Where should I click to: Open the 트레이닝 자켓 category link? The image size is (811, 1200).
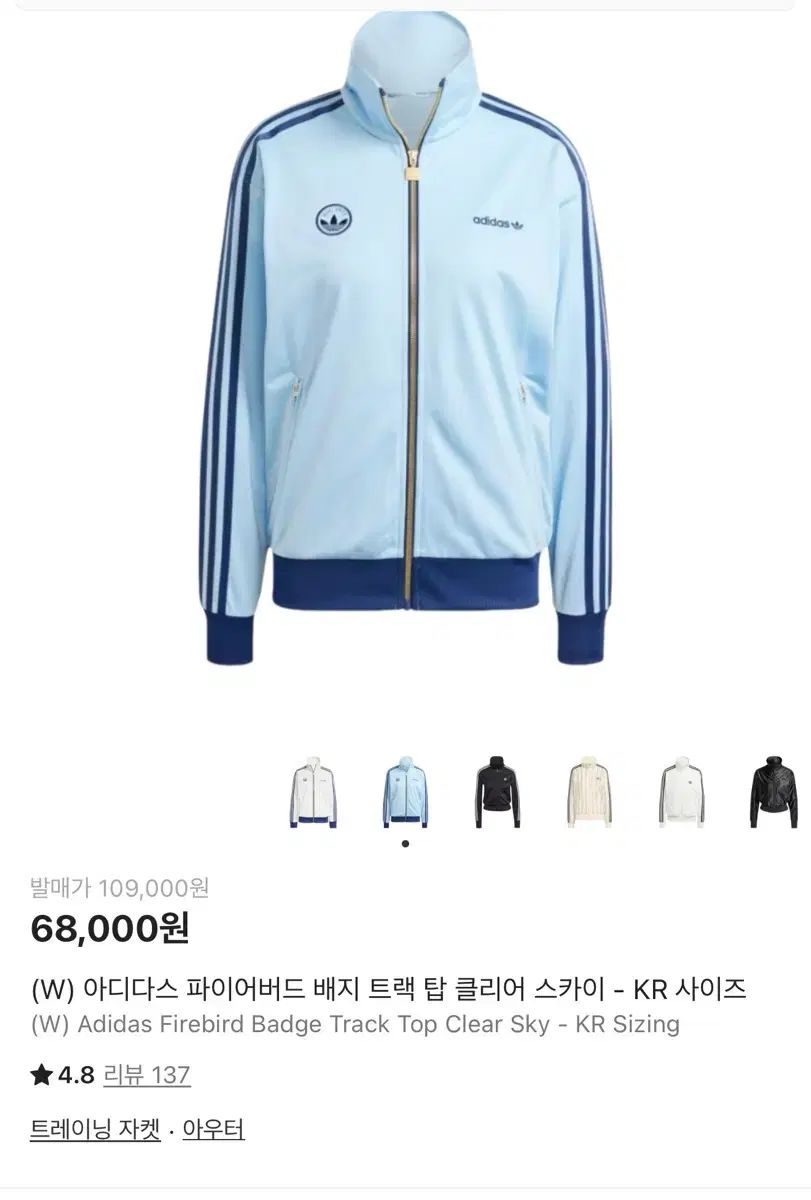[x=95, y=1129]
